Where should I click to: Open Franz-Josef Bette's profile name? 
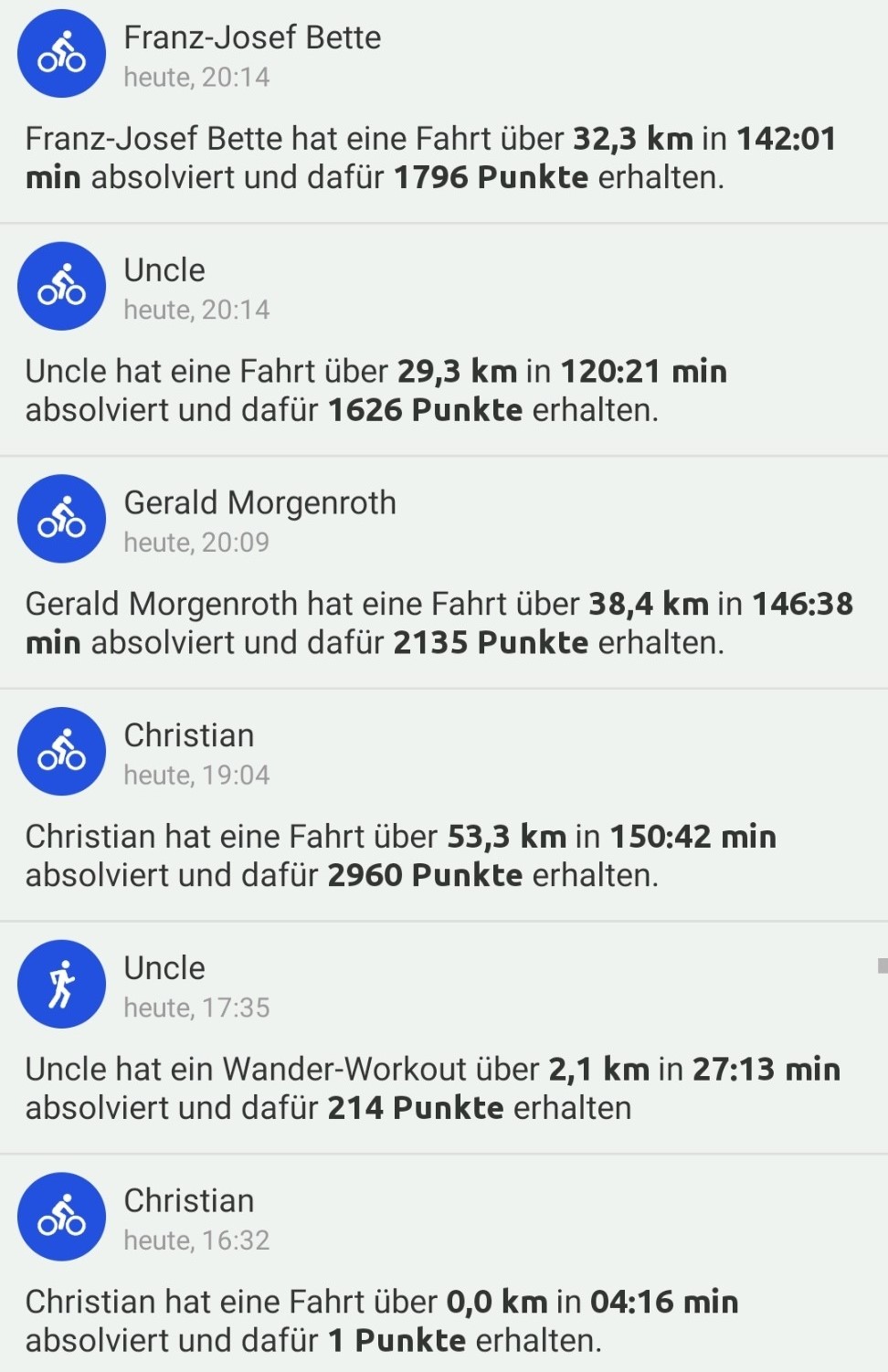pyautogui.click(x=253, y=38)
